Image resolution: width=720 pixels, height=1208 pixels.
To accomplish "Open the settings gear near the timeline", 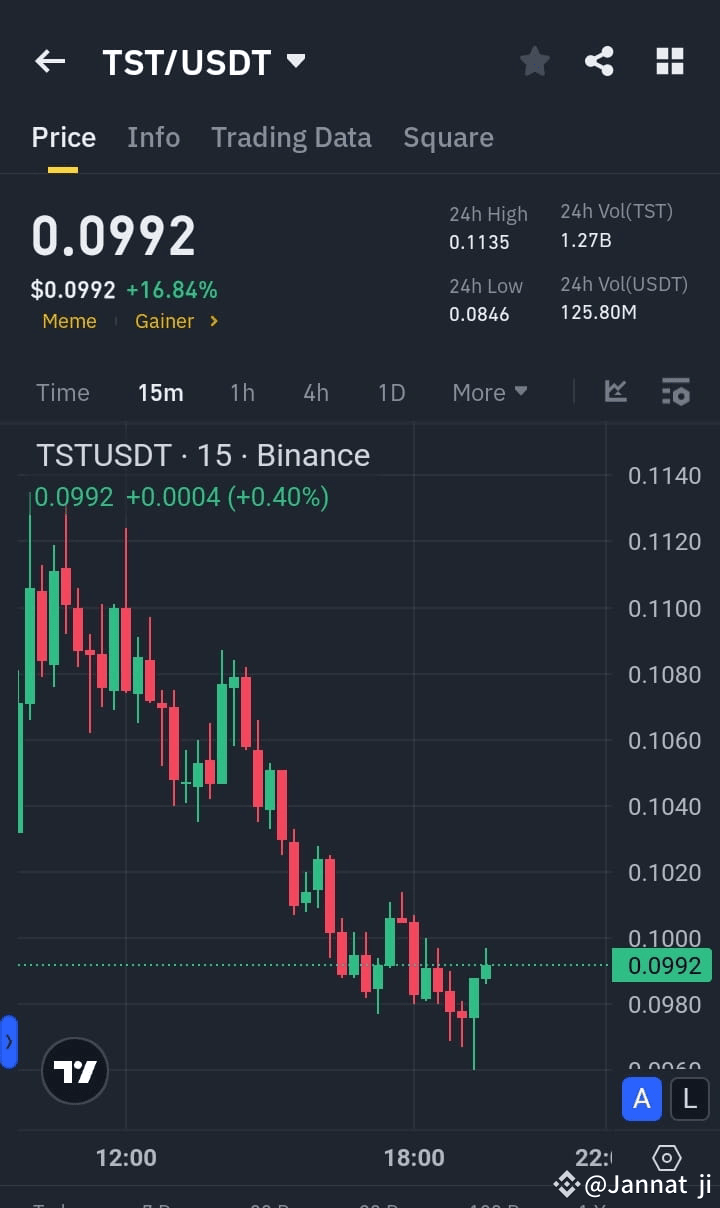I will tap(666, 1157).
